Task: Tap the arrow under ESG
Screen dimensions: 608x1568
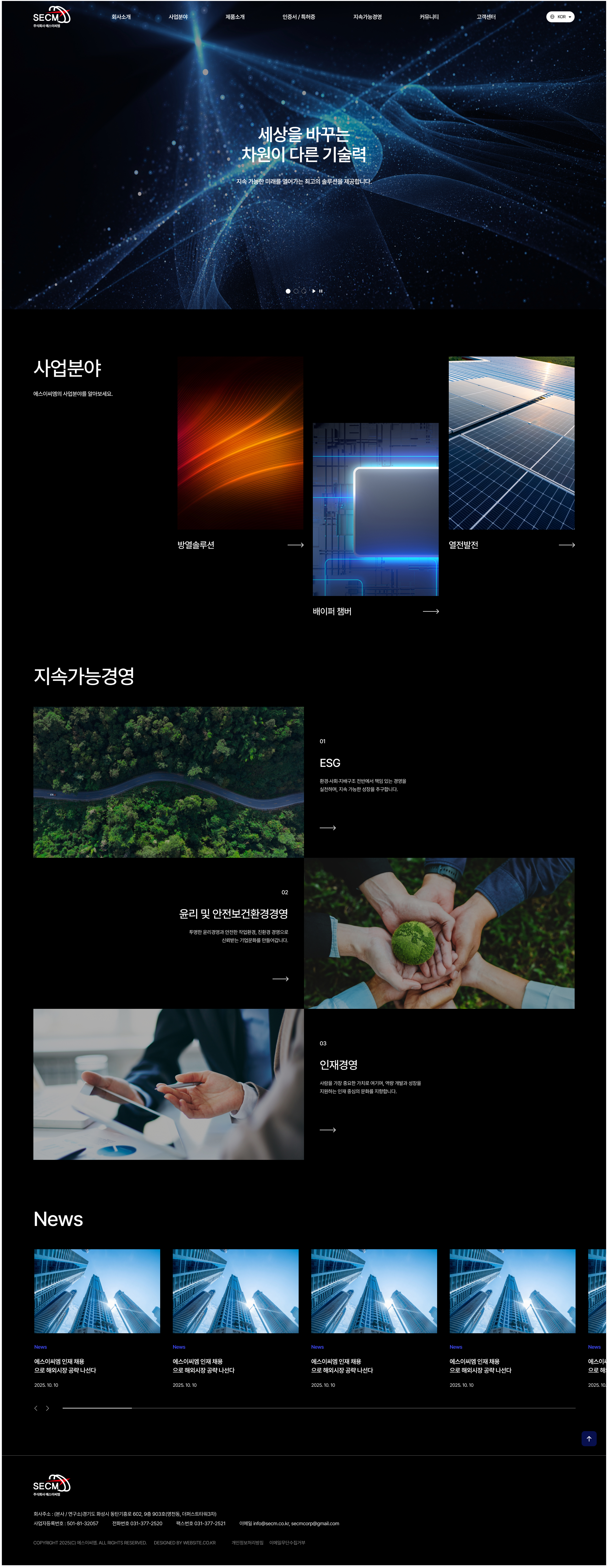Action: (327, 828)
